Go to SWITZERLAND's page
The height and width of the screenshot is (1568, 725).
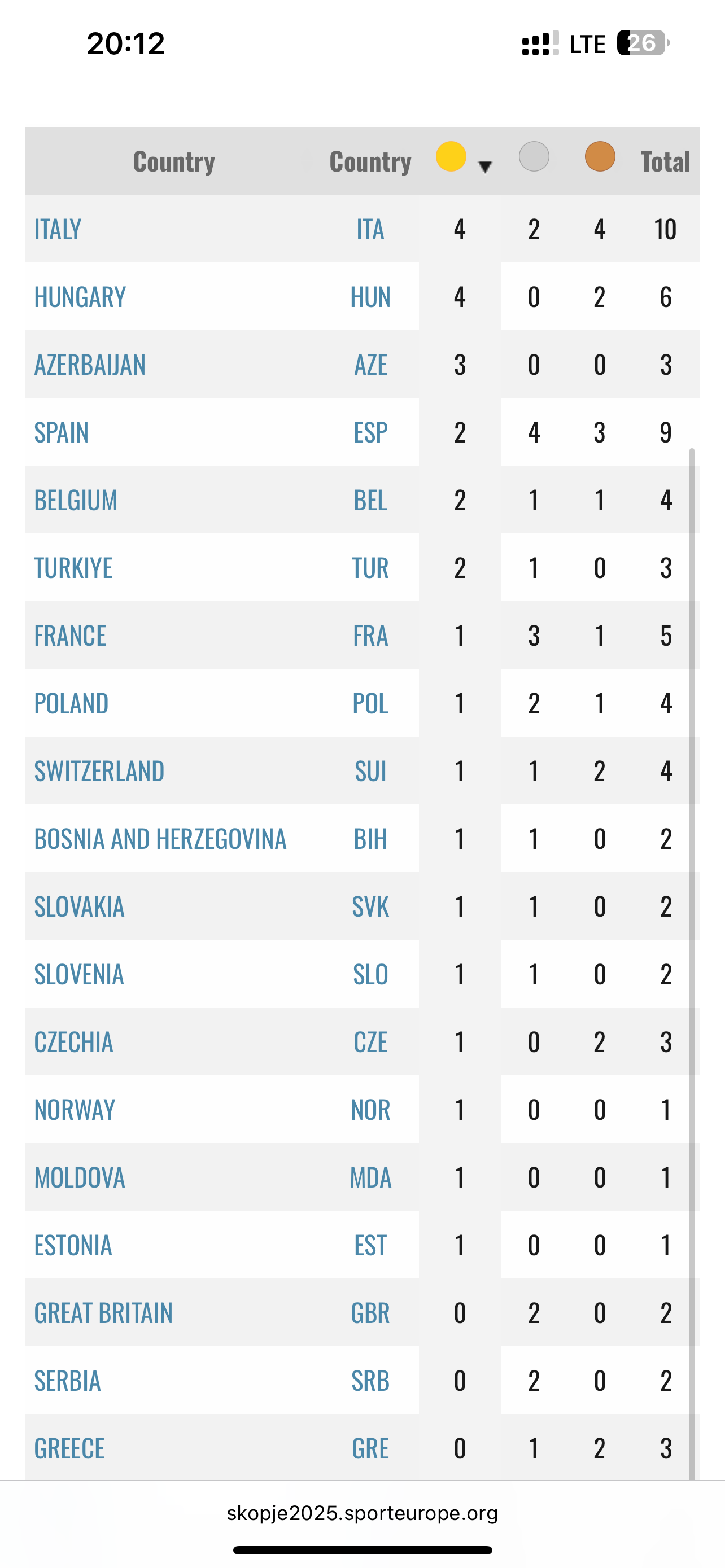pos(99,771)
